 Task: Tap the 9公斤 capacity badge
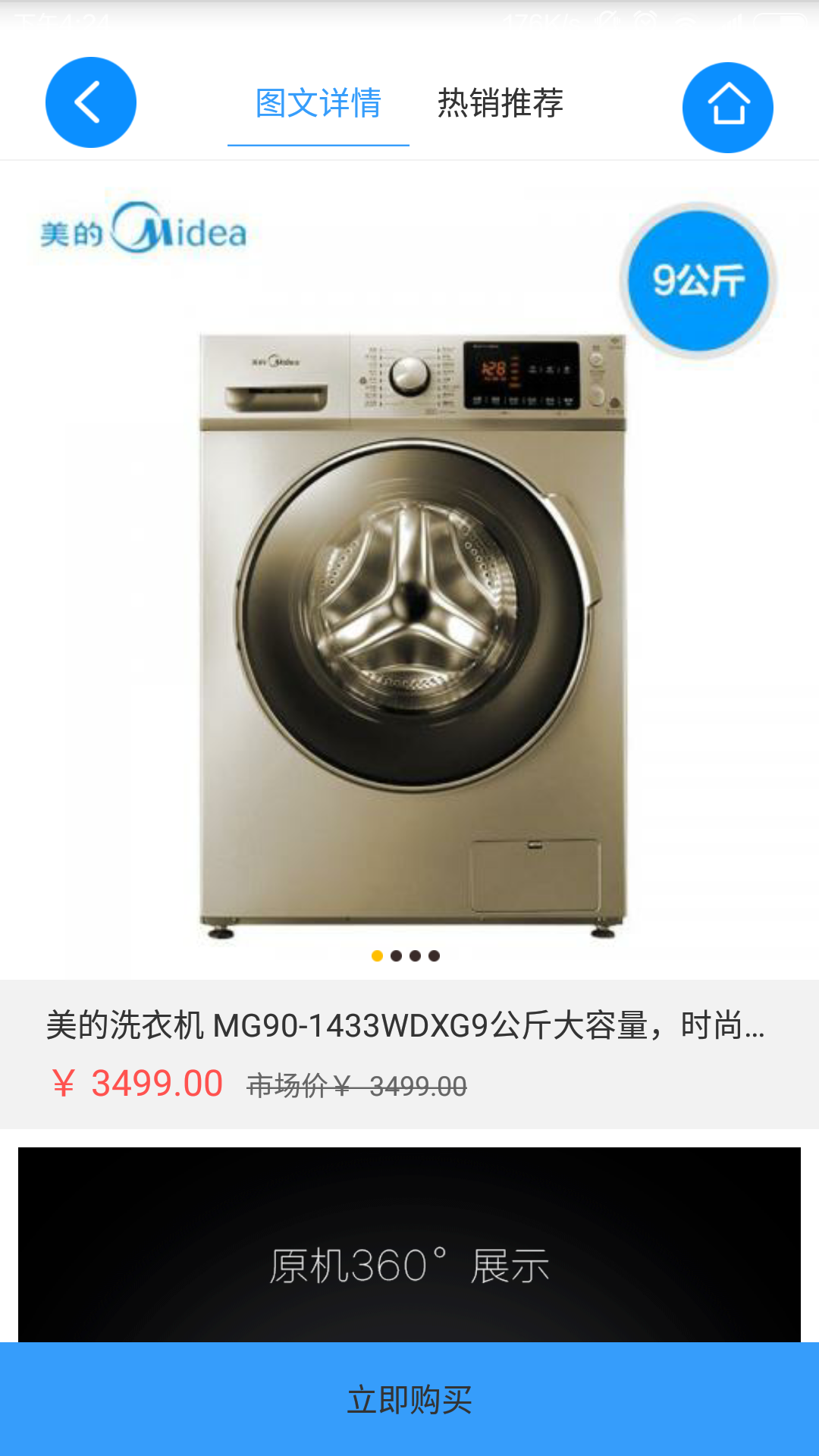pos(698,281)
